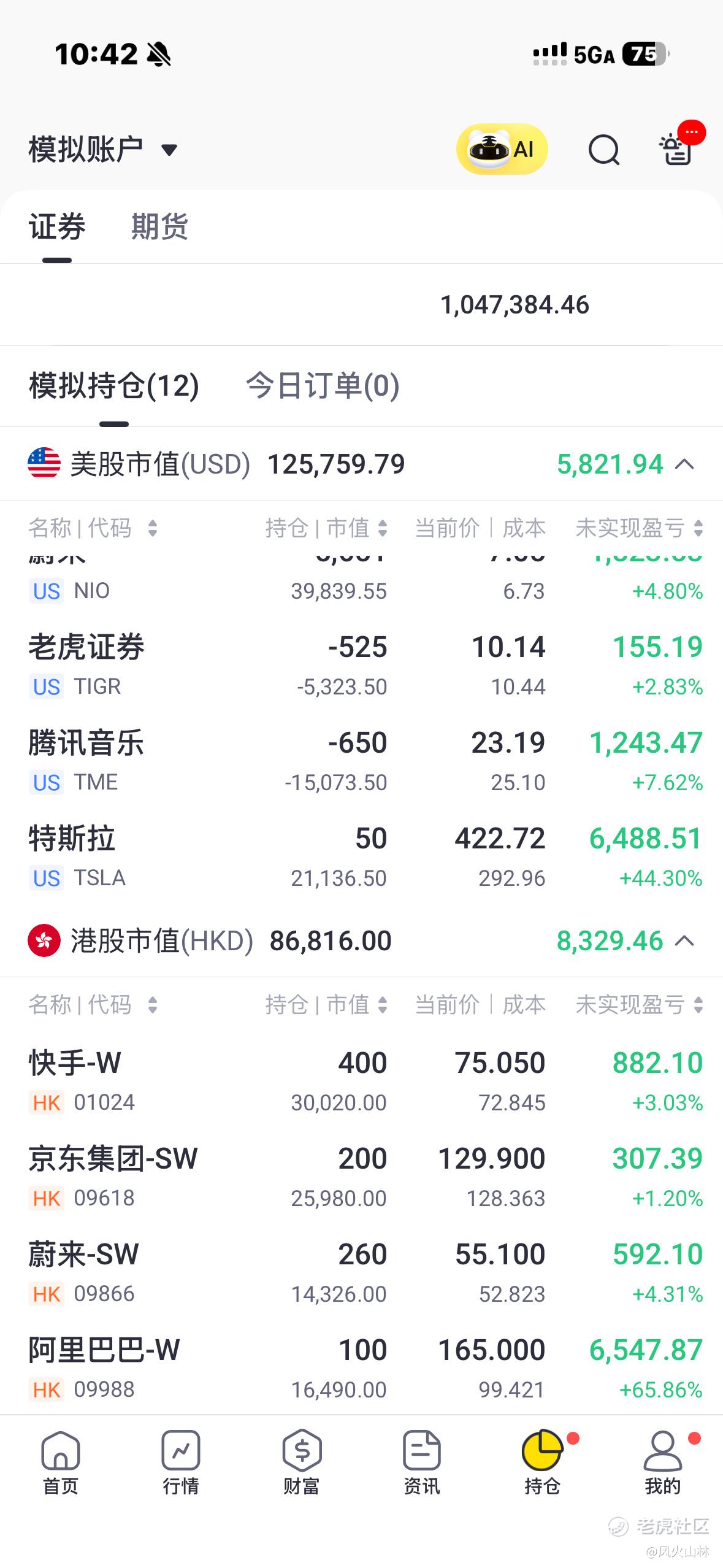723x1568 pixels.
Task: Go to the 资讯 tab
Action: click(422, 1462)
